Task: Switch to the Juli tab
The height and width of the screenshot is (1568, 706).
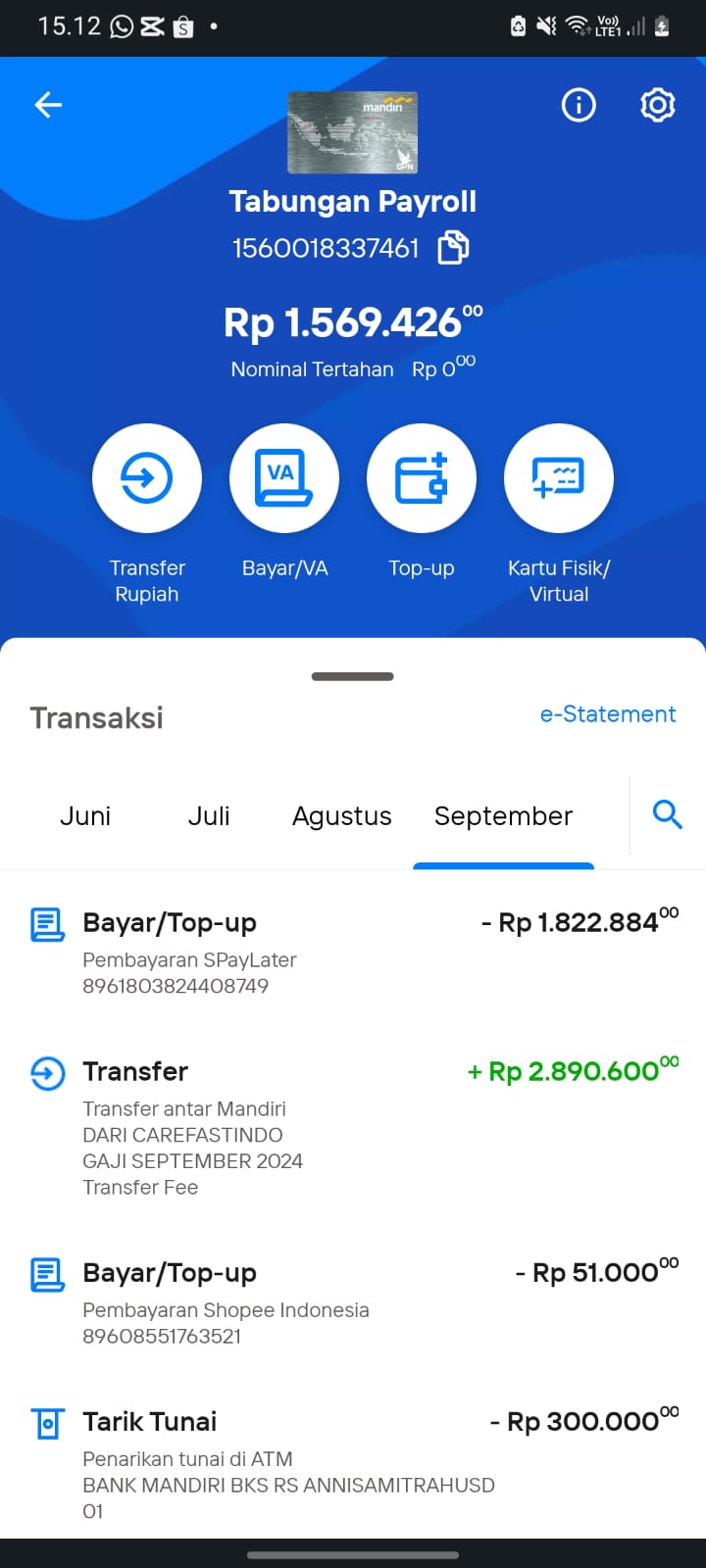Action: tap(209, 816)
